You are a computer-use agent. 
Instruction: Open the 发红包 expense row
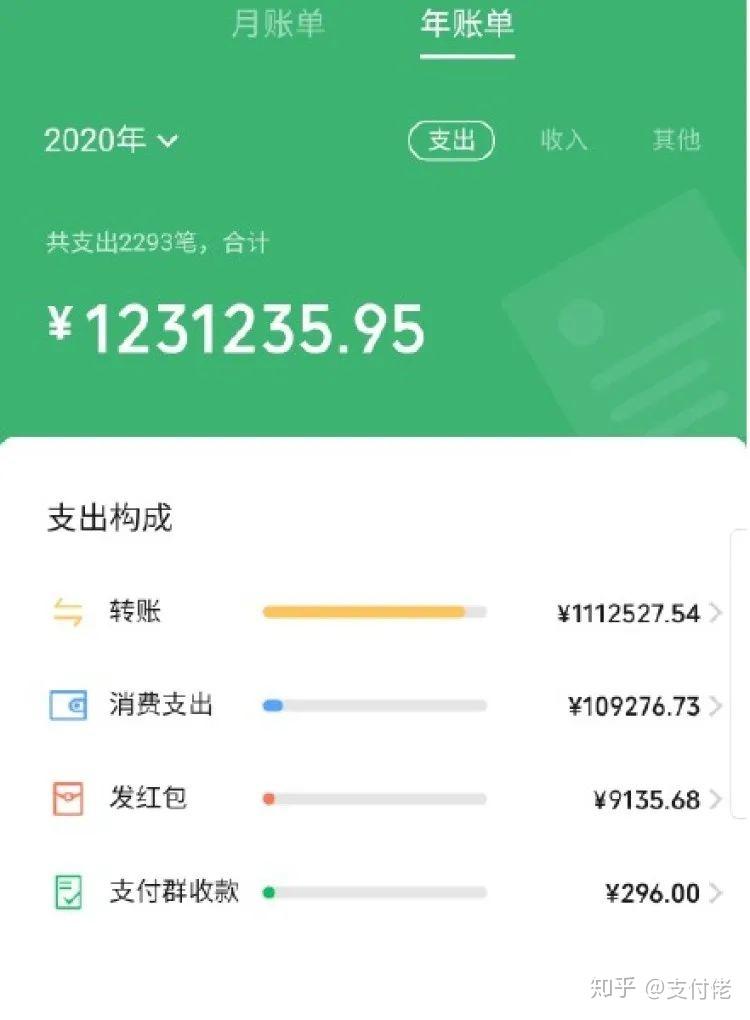[x=385, y=799]
